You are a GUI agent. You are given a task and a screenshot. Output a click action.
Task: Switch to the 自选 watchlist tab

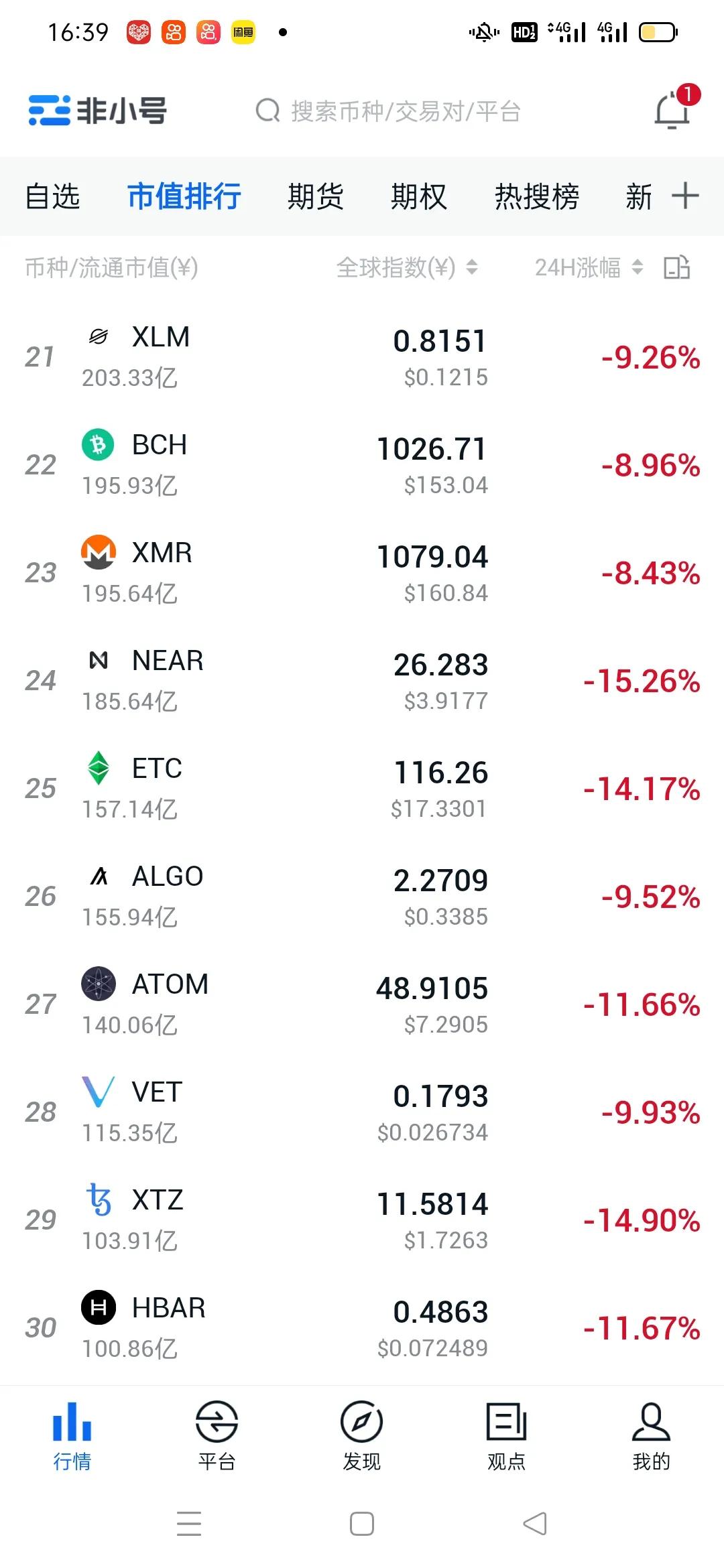point(52,196)
